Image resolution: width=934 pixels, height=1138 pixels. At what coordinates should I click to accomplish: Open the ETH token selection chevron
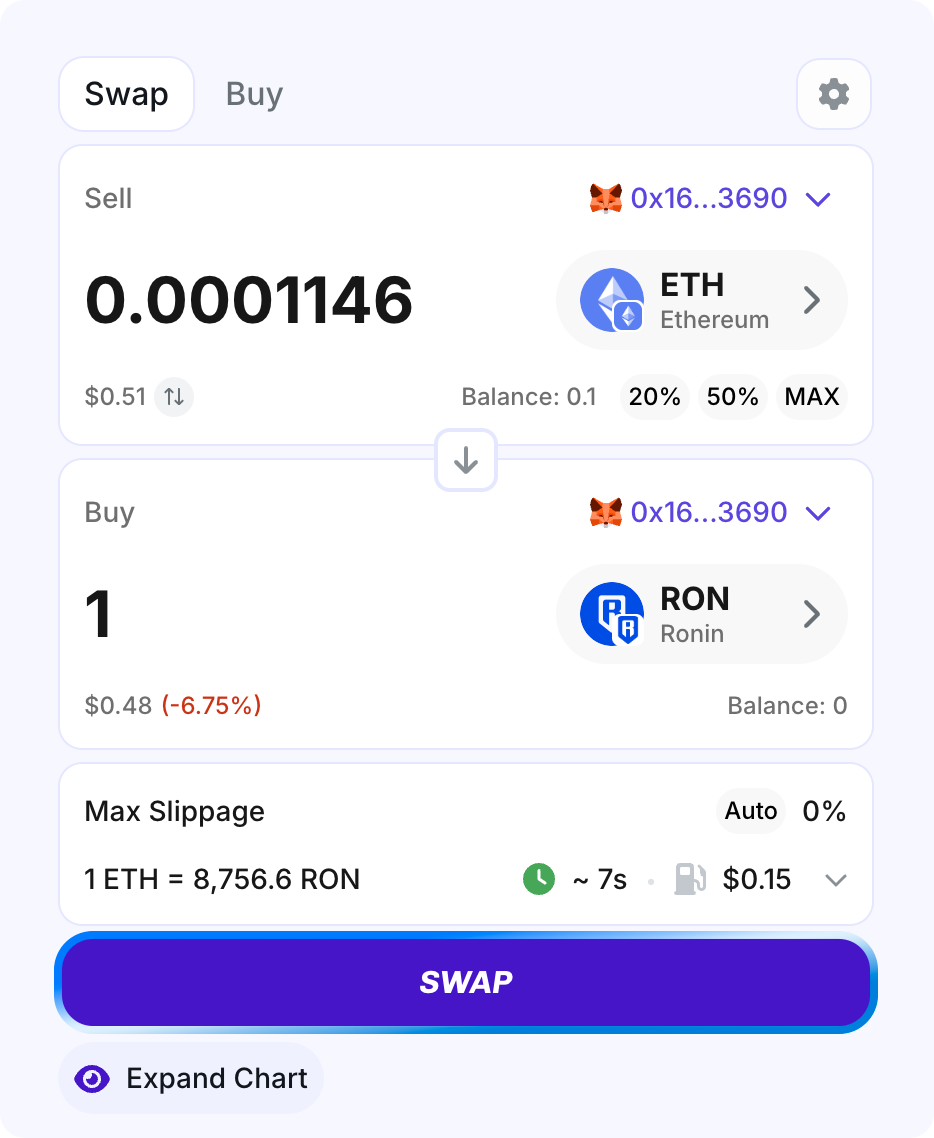point(812,300)
